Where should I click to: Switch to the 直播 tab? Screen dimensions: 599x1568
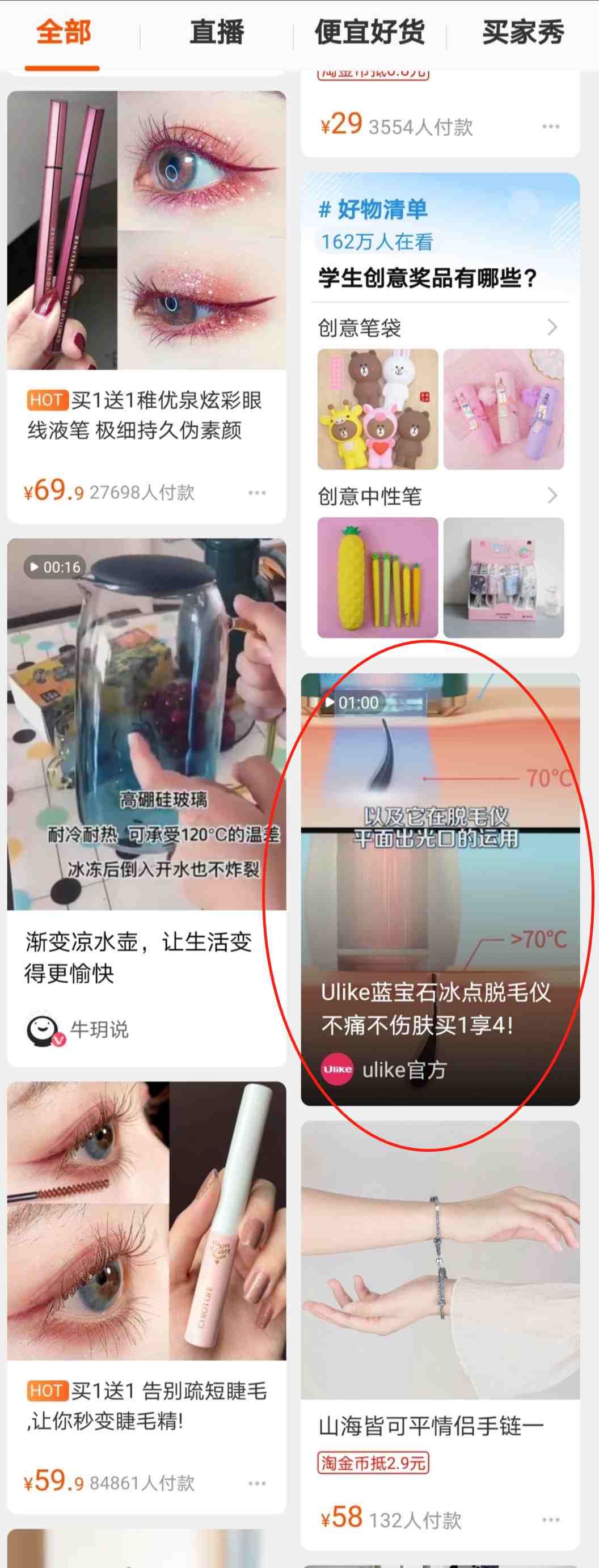click(x=217, y=32)
